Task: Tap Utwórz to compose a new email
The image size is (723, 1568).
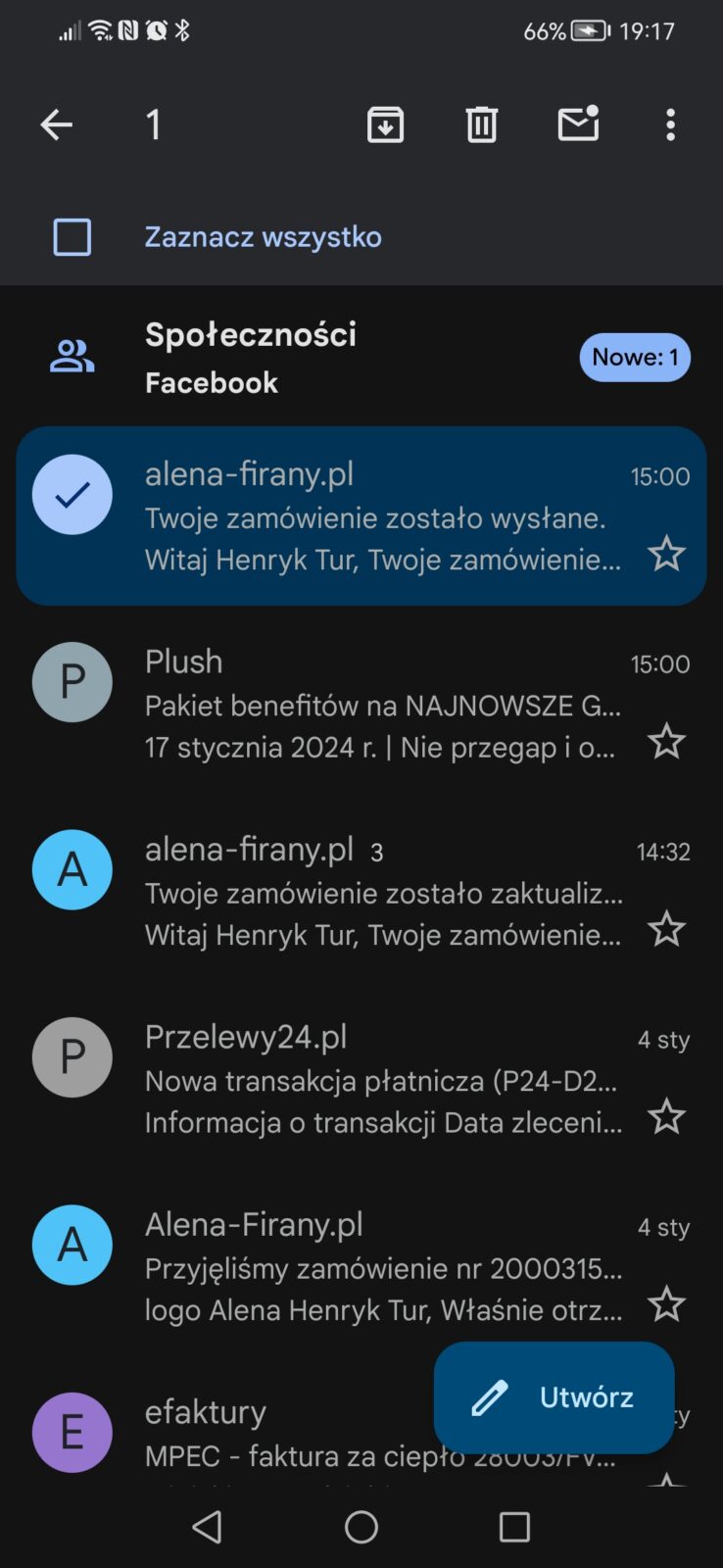Action: (x=554, y=1397)
